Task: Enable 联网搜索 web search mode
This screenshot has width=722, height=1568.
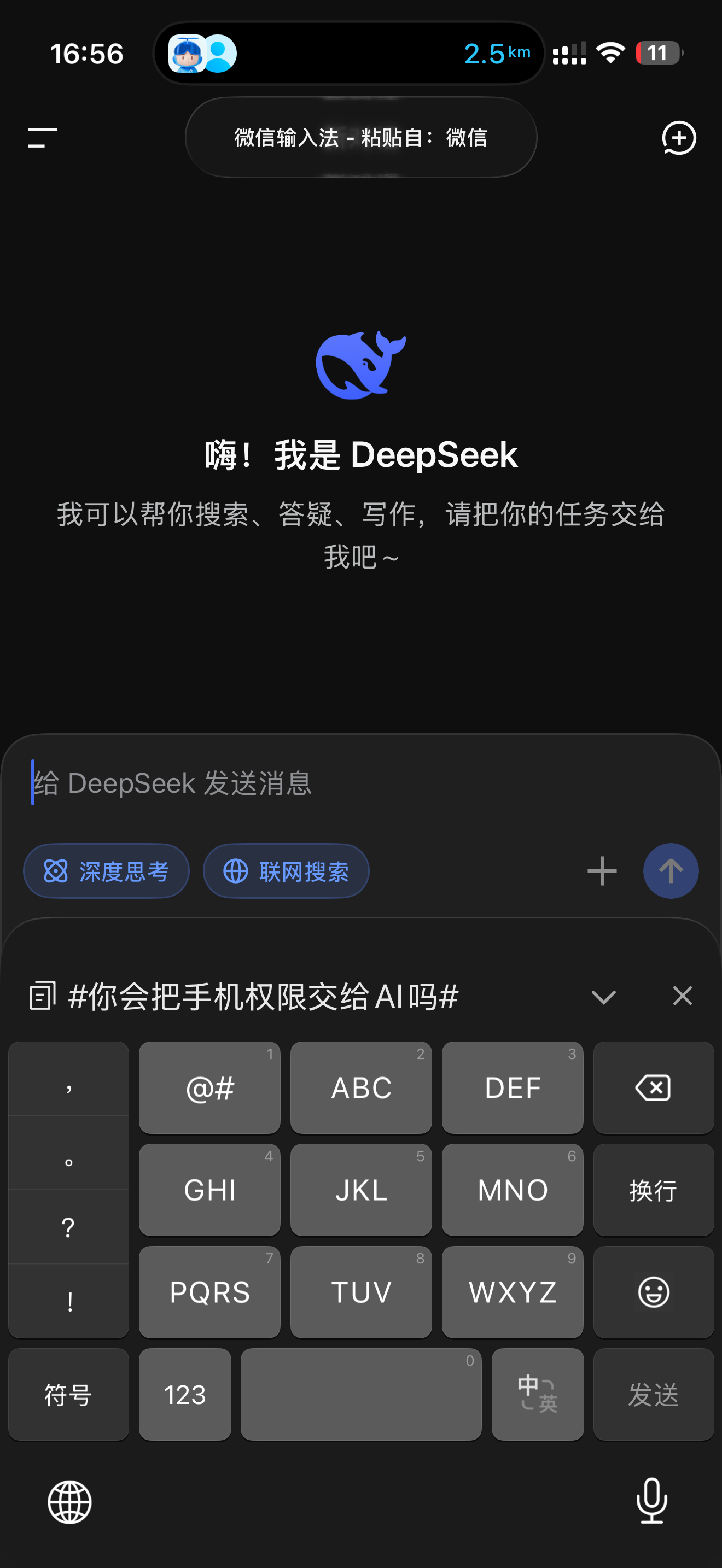Action: click(286, 870)
